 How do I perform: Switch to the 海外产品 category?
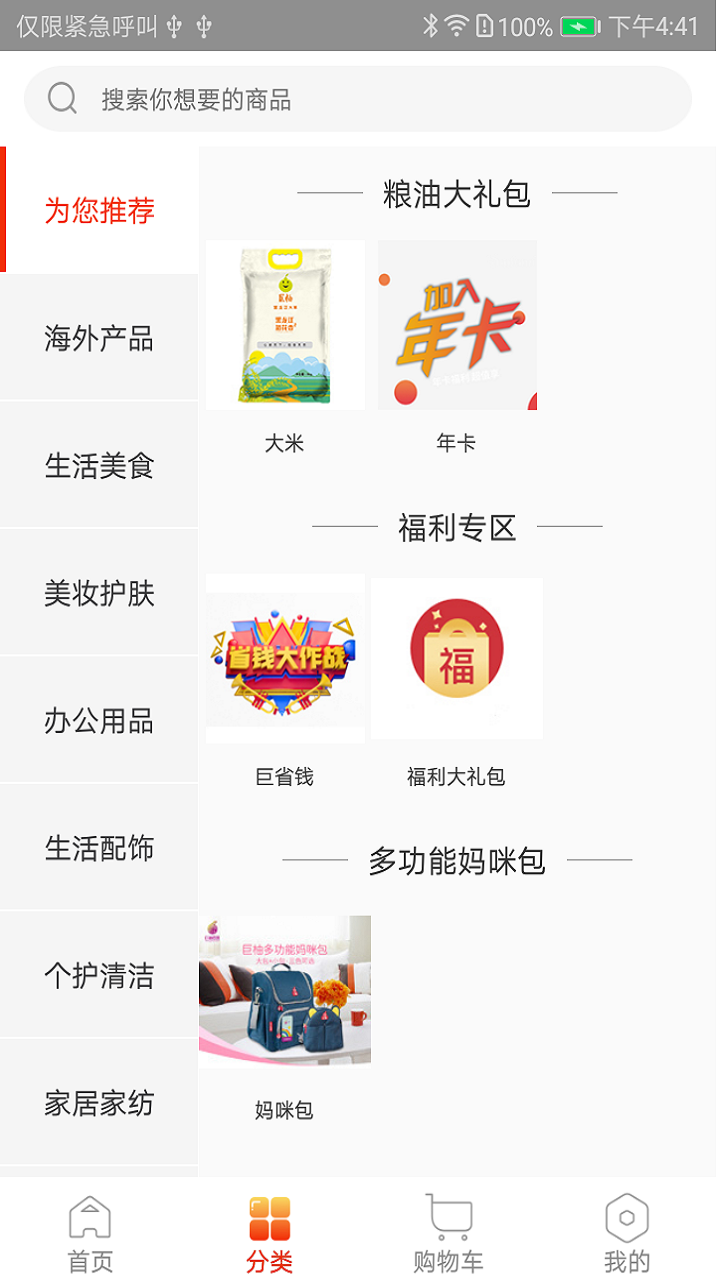(98, 336)
